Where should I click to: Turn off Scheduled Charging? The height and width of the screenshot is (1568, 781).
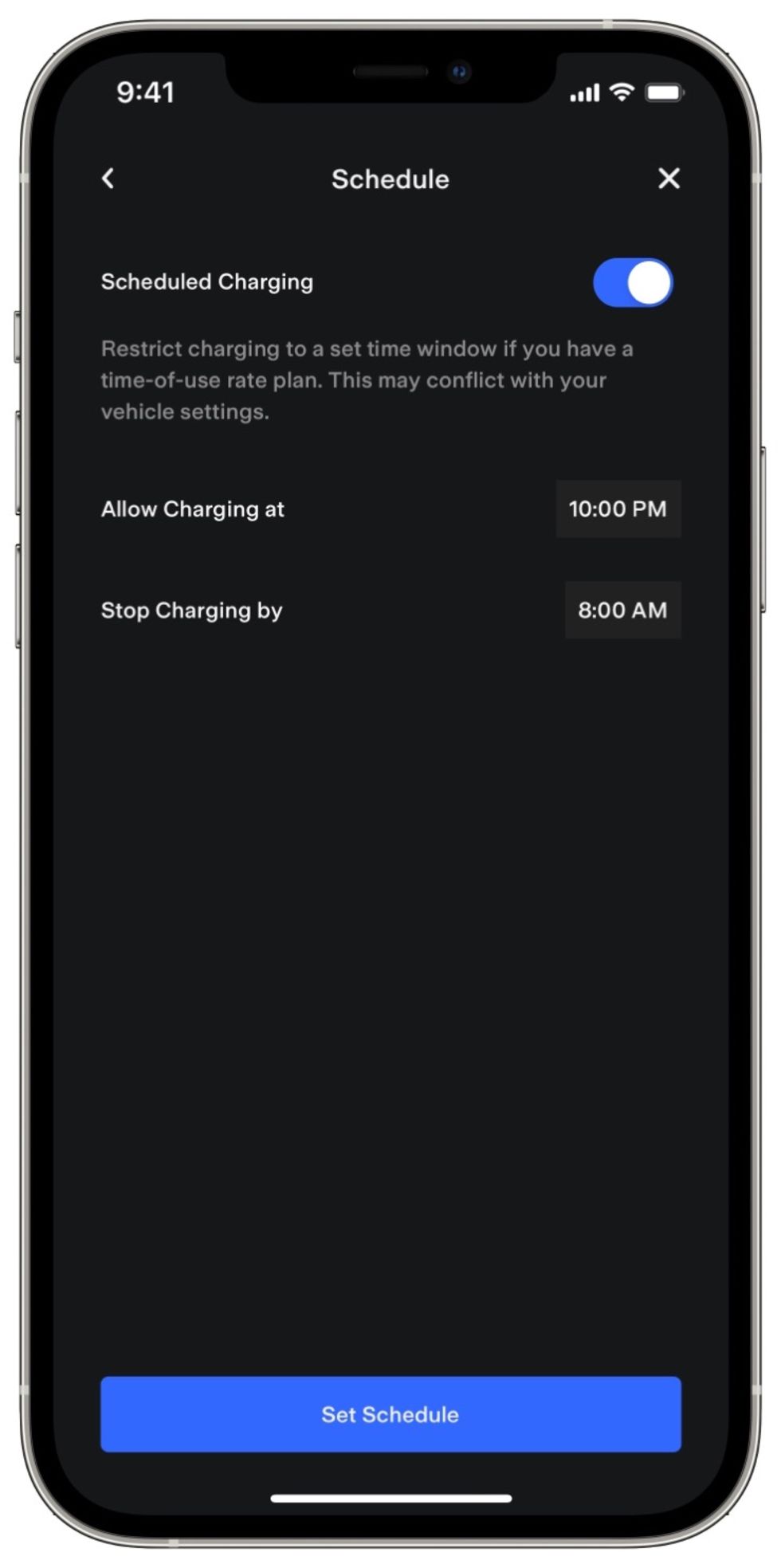pyautogui.click(x=633, y=283)
